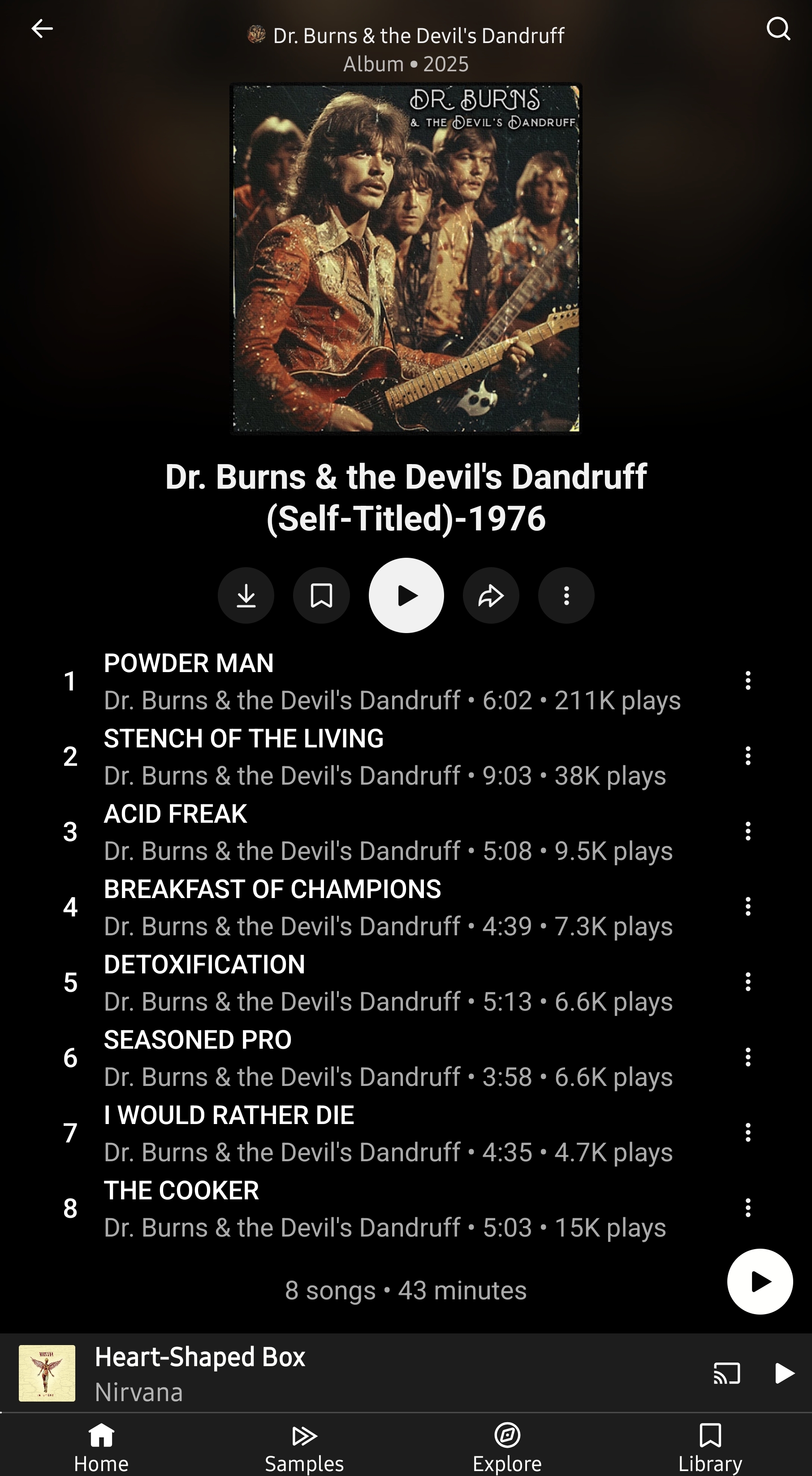Screen dimensions: 812x1476
Task: Open options for I WOULD RATHER DIE
Action: [x=747, y=1133]
